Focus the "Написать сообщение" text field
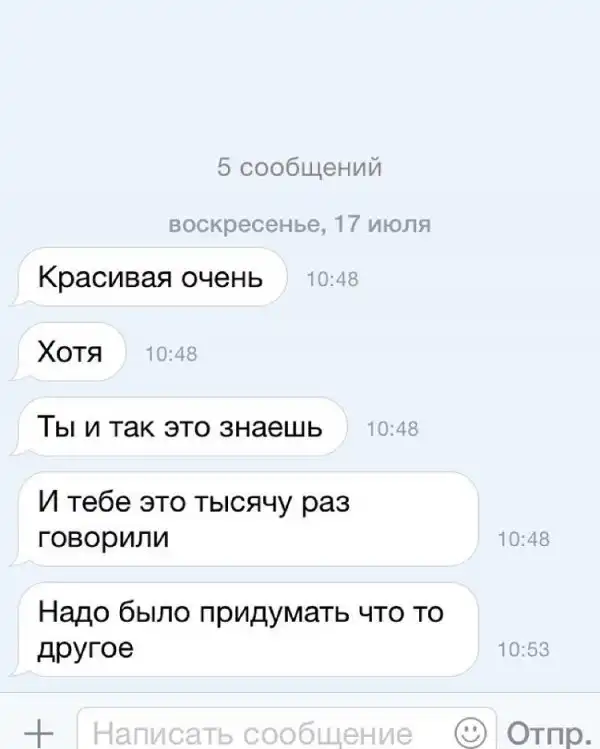Viewport: 600px width, 749px height. tap(260, 731)
